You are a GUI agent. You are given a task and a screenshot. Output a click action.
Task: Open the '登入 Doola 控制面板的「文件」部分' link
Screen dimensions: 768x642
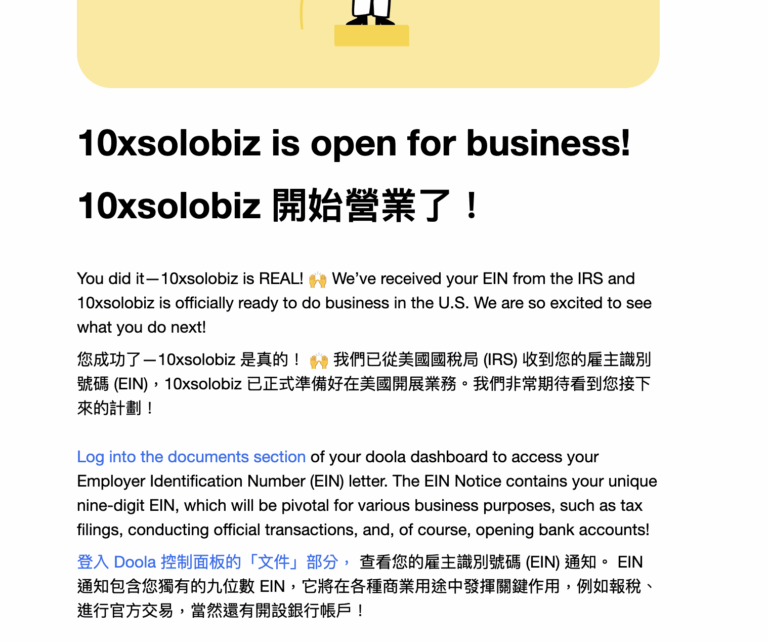pos(212,562)
